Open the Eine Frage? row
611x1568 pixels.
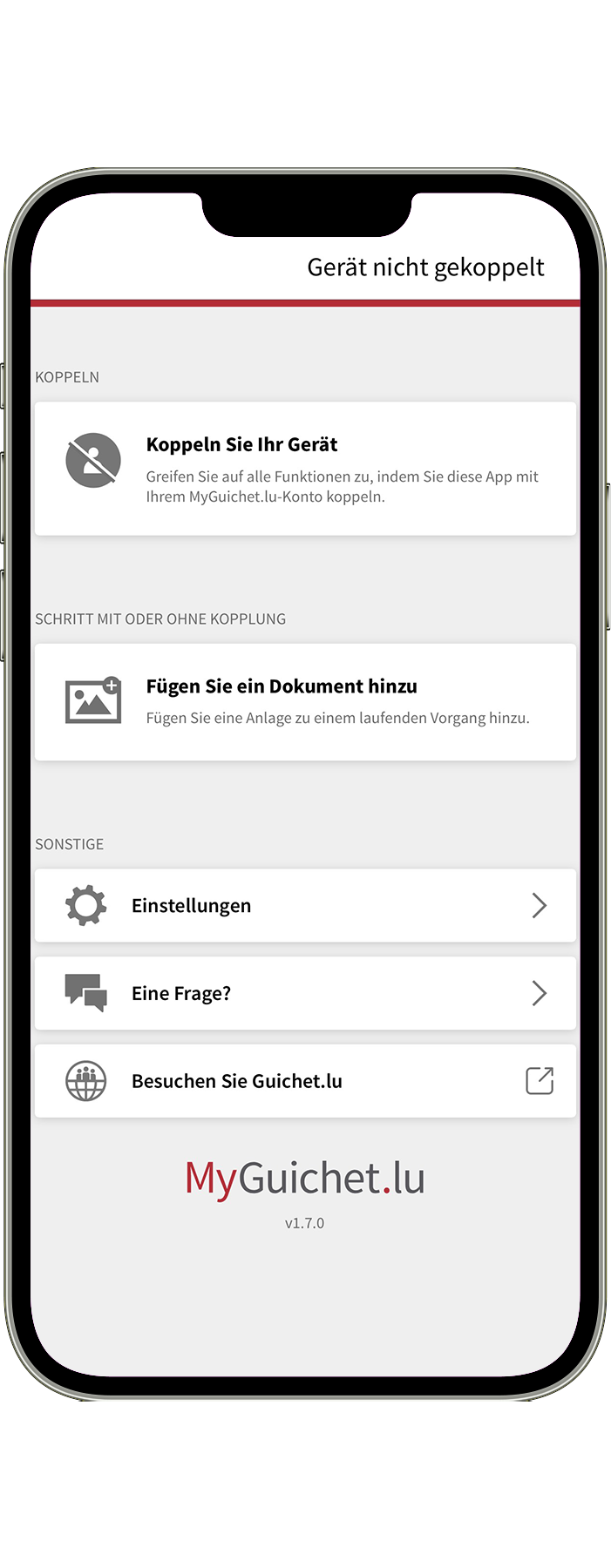click(x=305, y=993)
